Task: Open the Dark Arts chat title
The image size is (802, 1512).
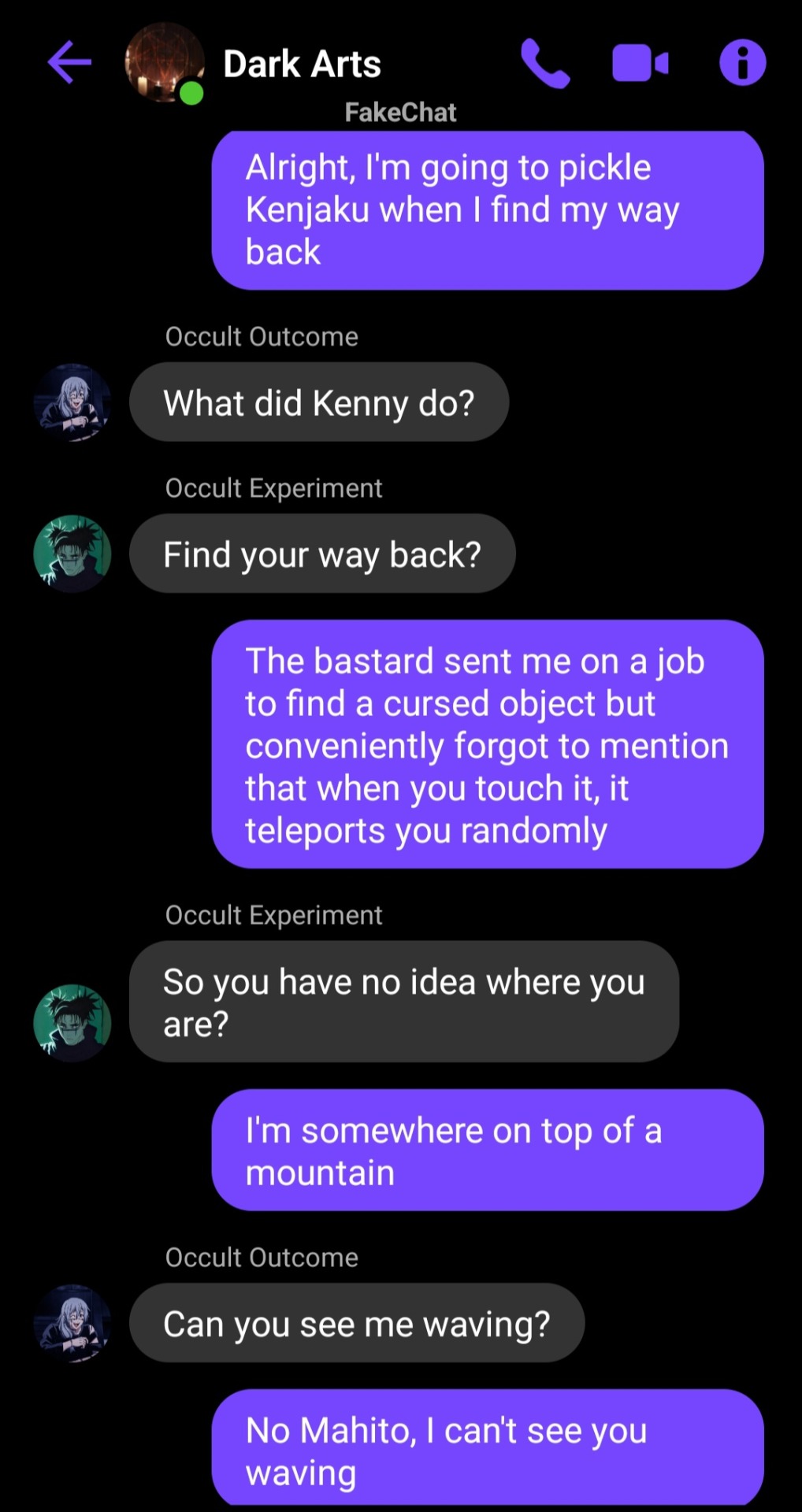Action: (302, 64)
